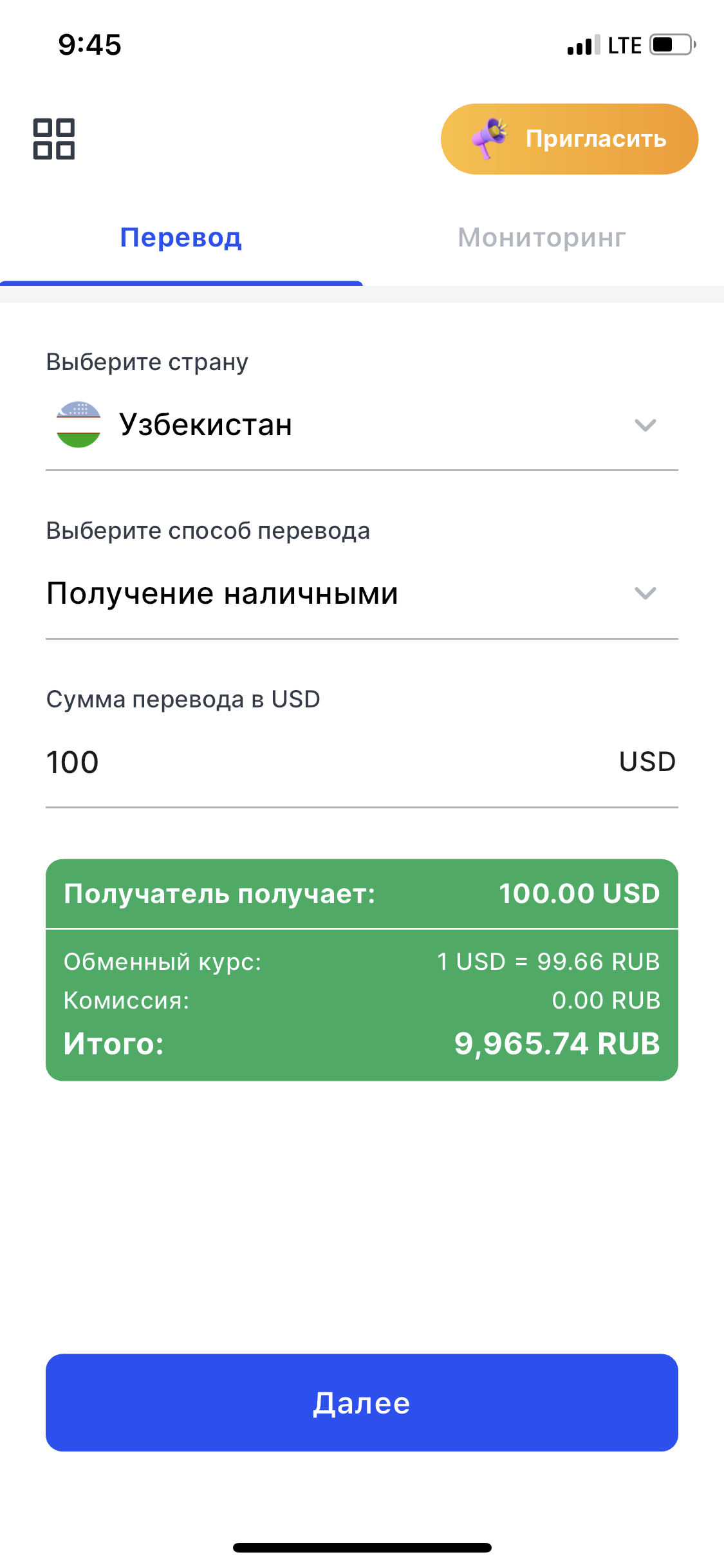Screen dimensions: 724x1568
Task: Open the country dropdown showing Узбекистан
Action: tap(362, 425)
